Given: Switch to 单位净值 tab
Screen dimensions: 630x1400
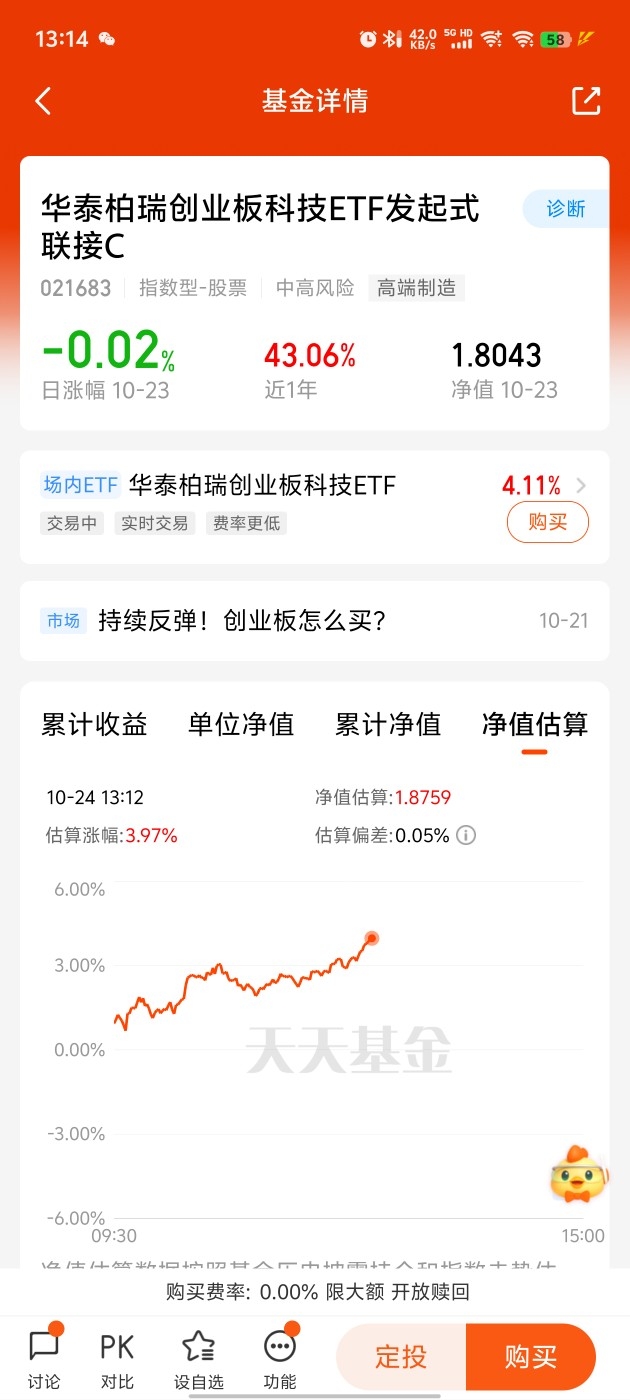Looking at the screenshot, I should (x=241, y=725).
